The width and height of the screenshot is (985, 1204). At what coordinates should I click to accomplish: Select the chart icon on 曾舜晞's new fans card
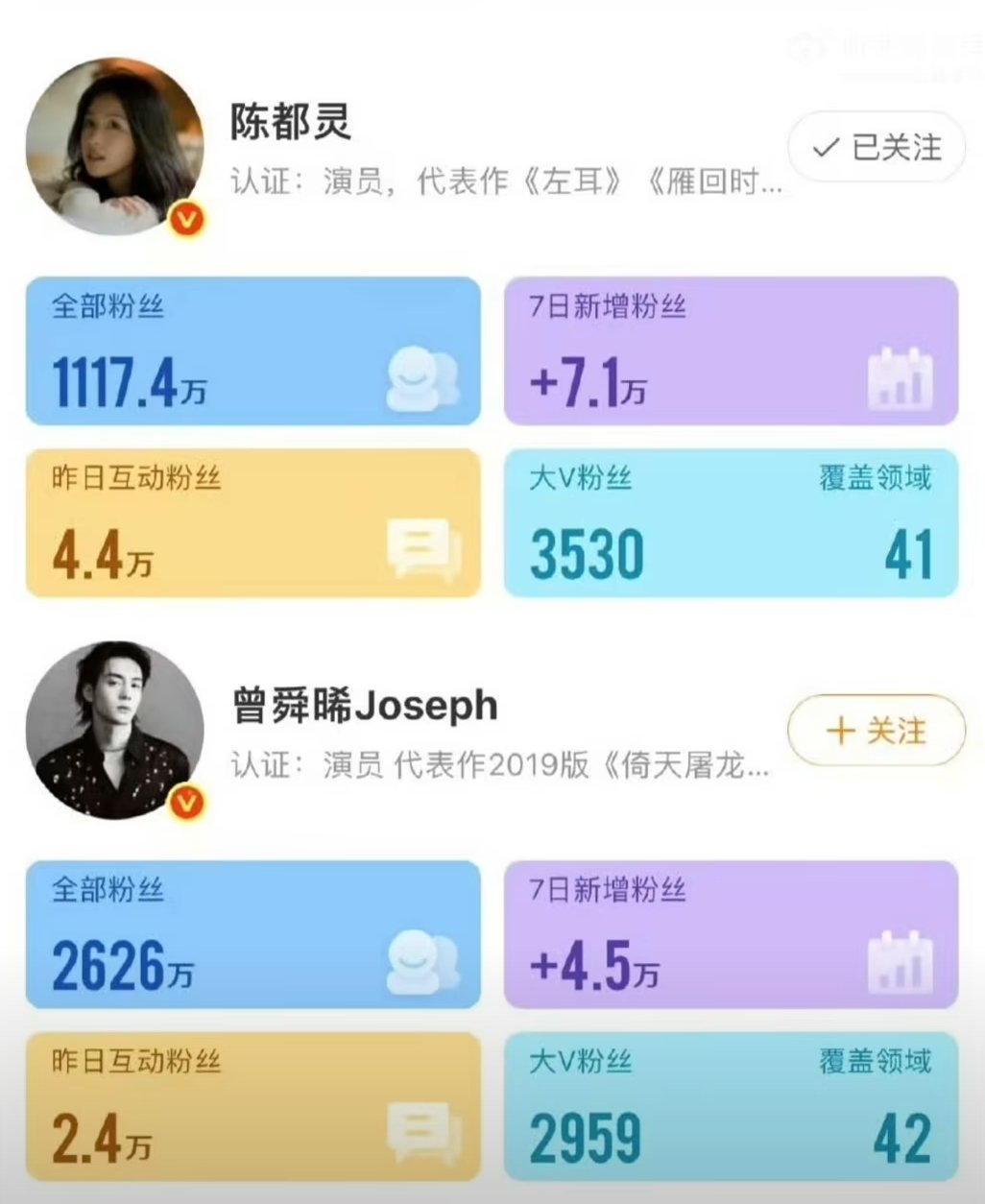(899, 962)
